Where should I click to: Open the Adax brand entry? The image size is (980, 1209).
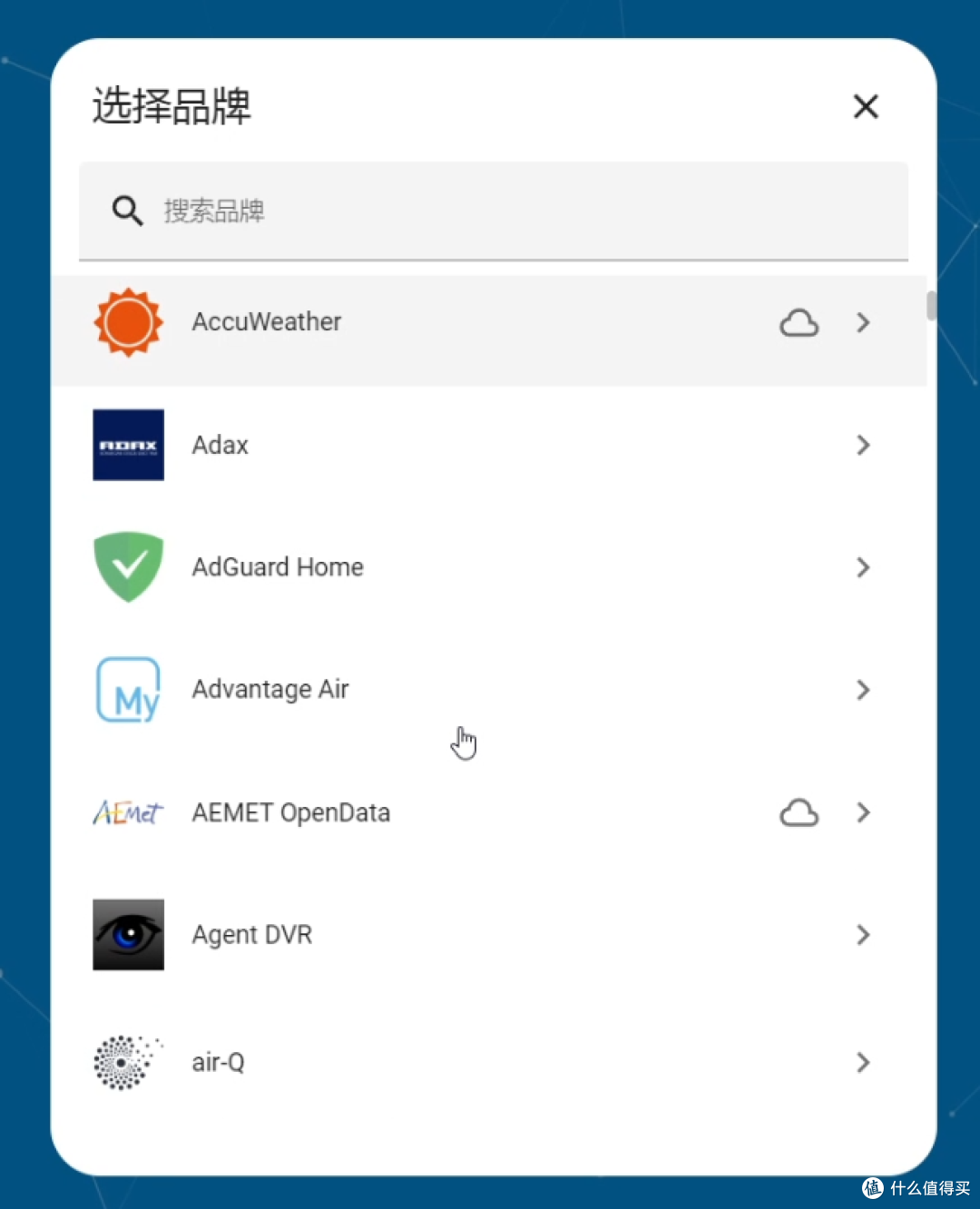click(220, 445)
